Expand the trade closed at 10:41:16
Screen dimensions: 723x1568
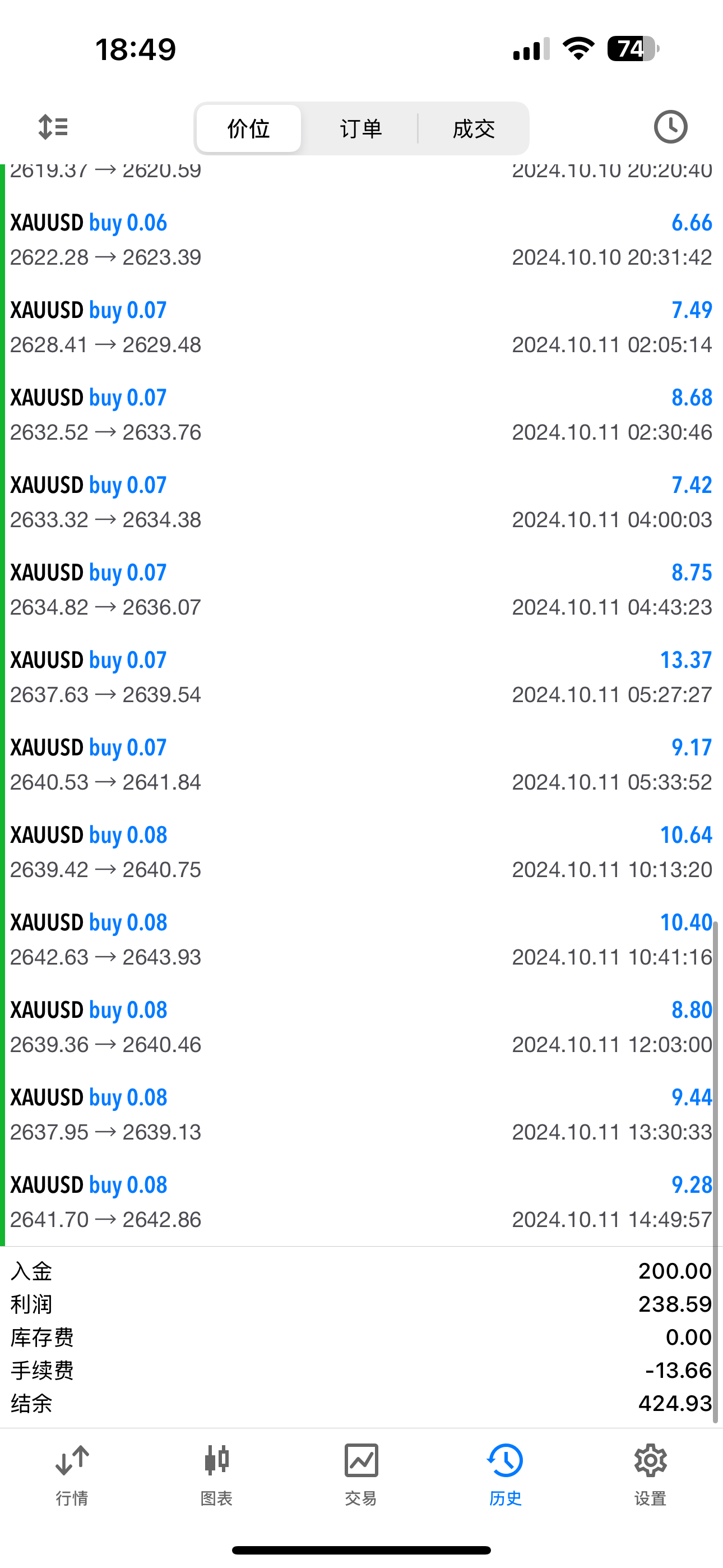361,939
